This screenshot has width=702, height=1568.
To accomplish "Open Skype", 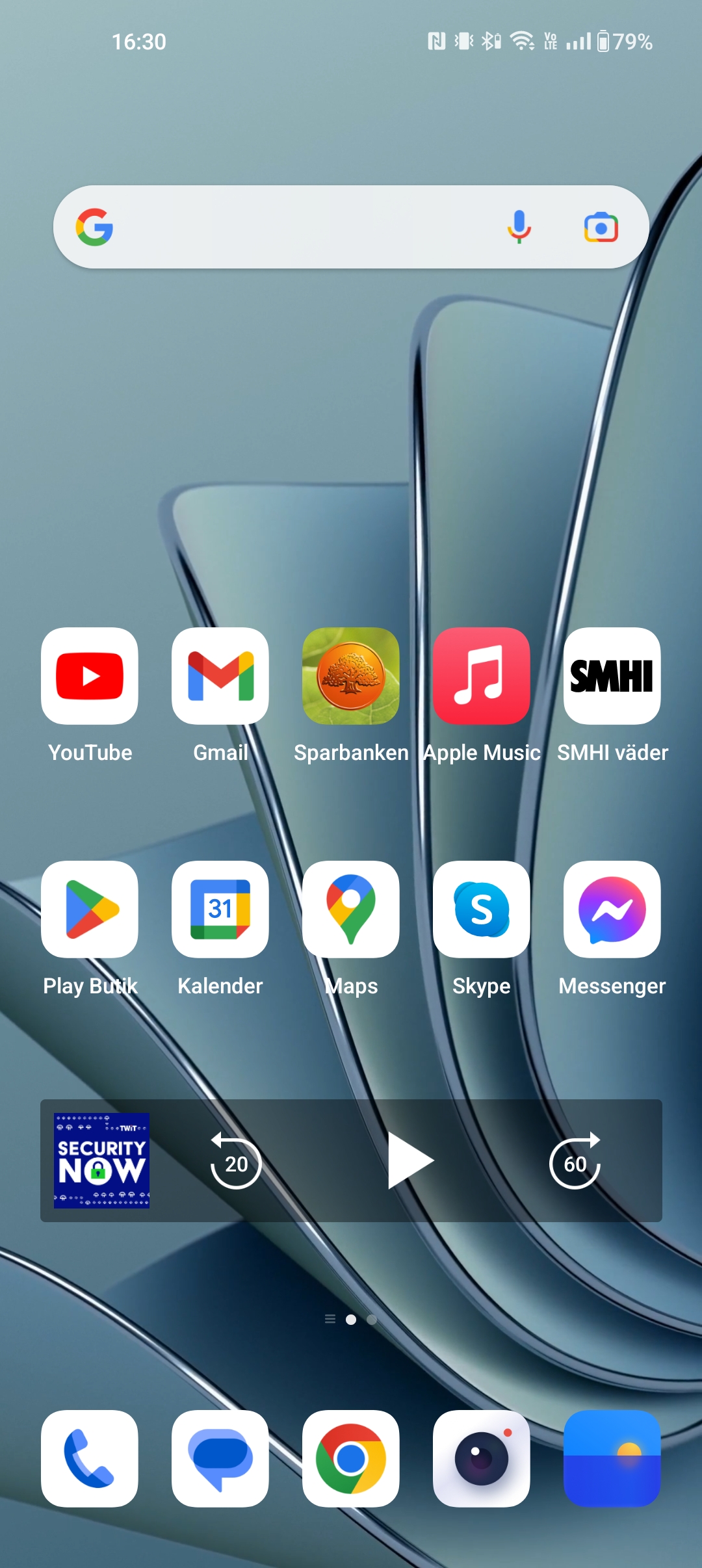I will (482, 909).
